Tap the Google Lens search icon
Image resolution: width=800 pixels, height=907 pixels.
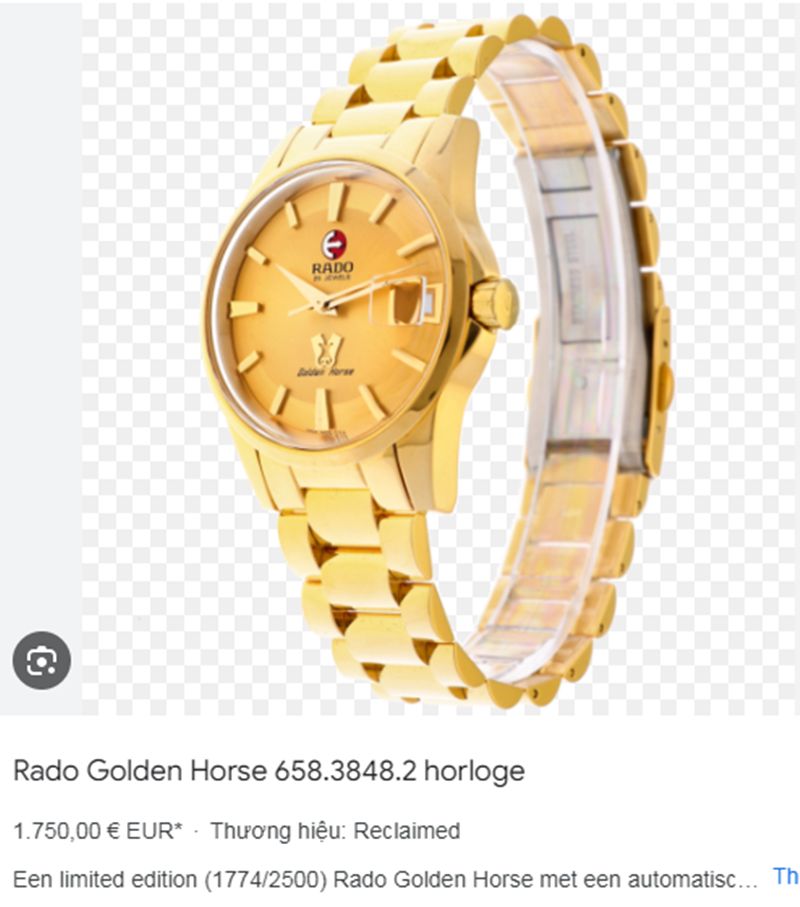tap(42, 659)
